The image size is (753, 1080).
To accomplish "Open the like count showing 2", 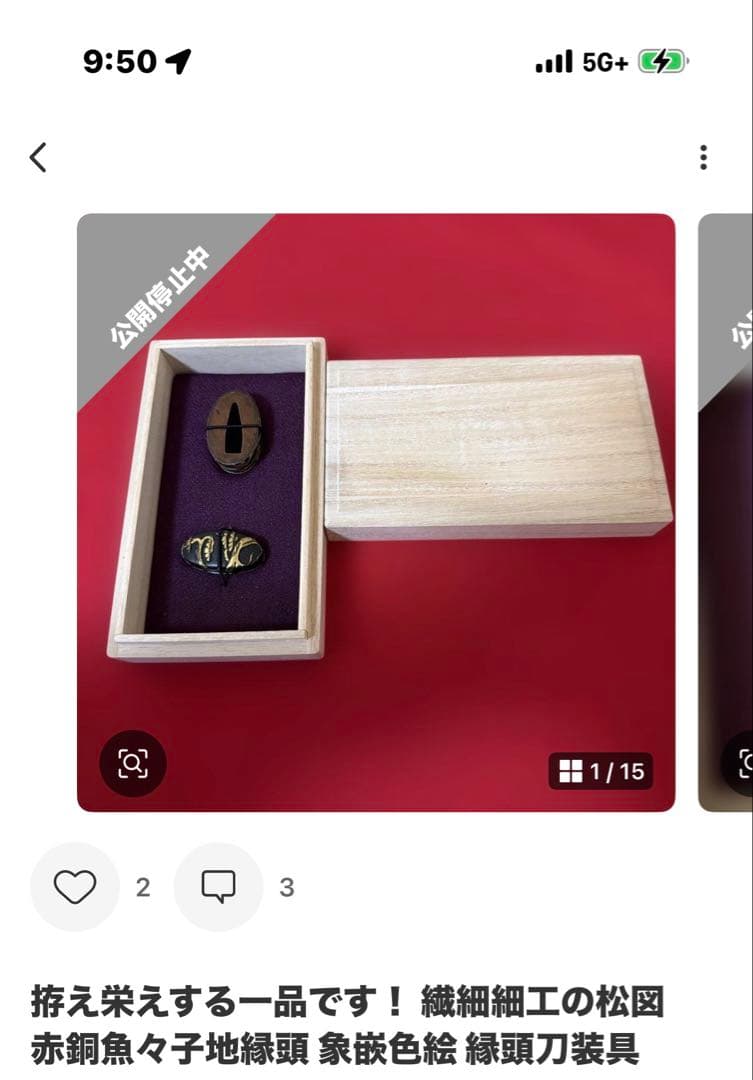I will point(144,885).
